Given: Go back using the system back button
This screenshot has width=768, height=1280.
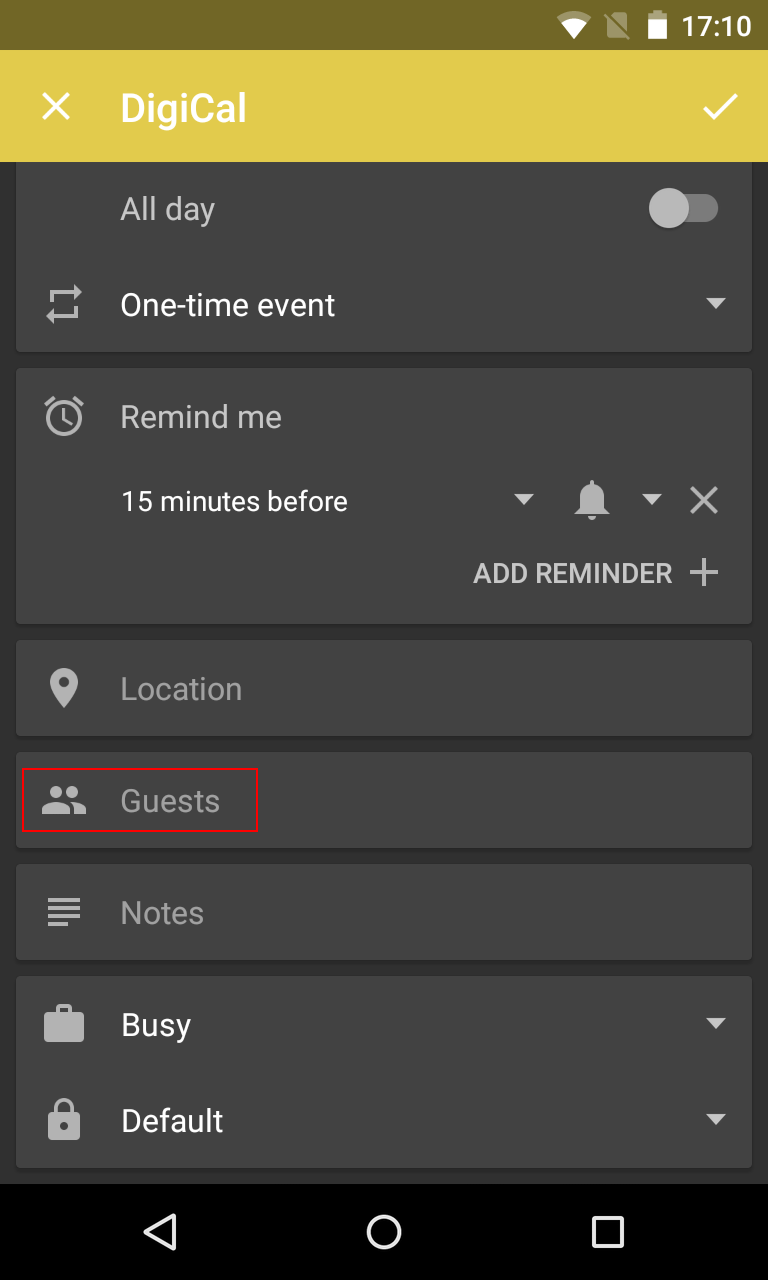Looking at the screenshot, I should 160,1232.
